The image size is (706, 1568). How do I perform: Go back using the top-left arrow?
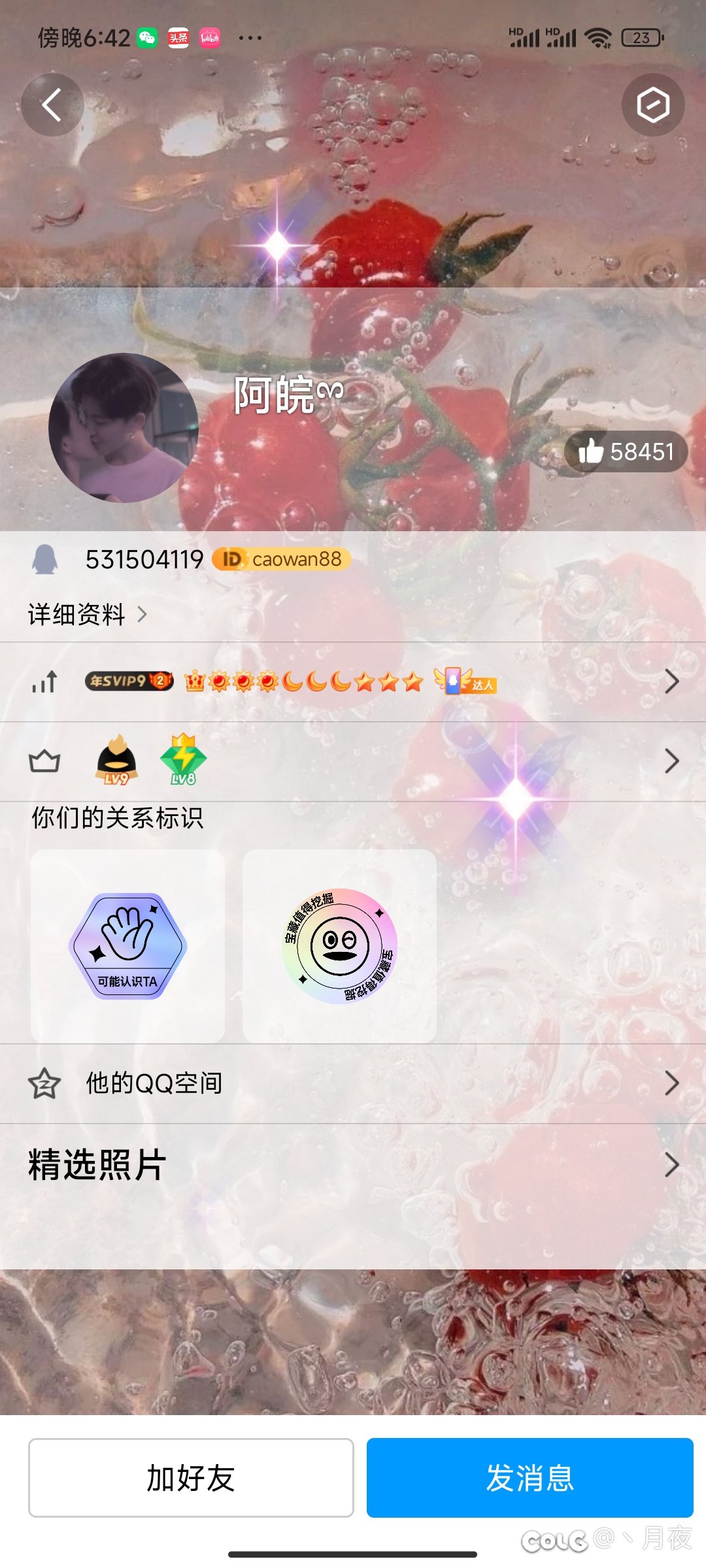[x=52, y=105]
